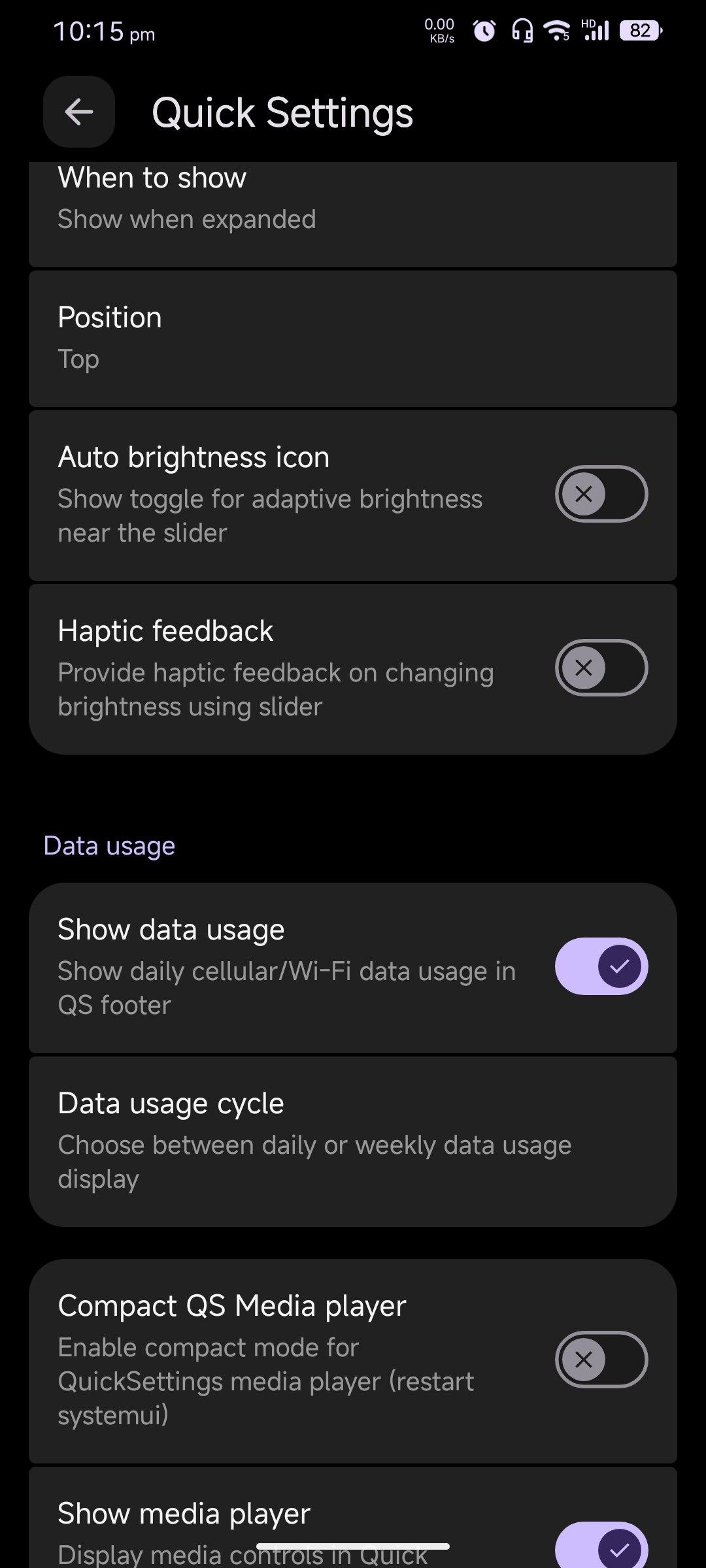
Task: Go back from Quick Settings
Action: coord(79,112)
